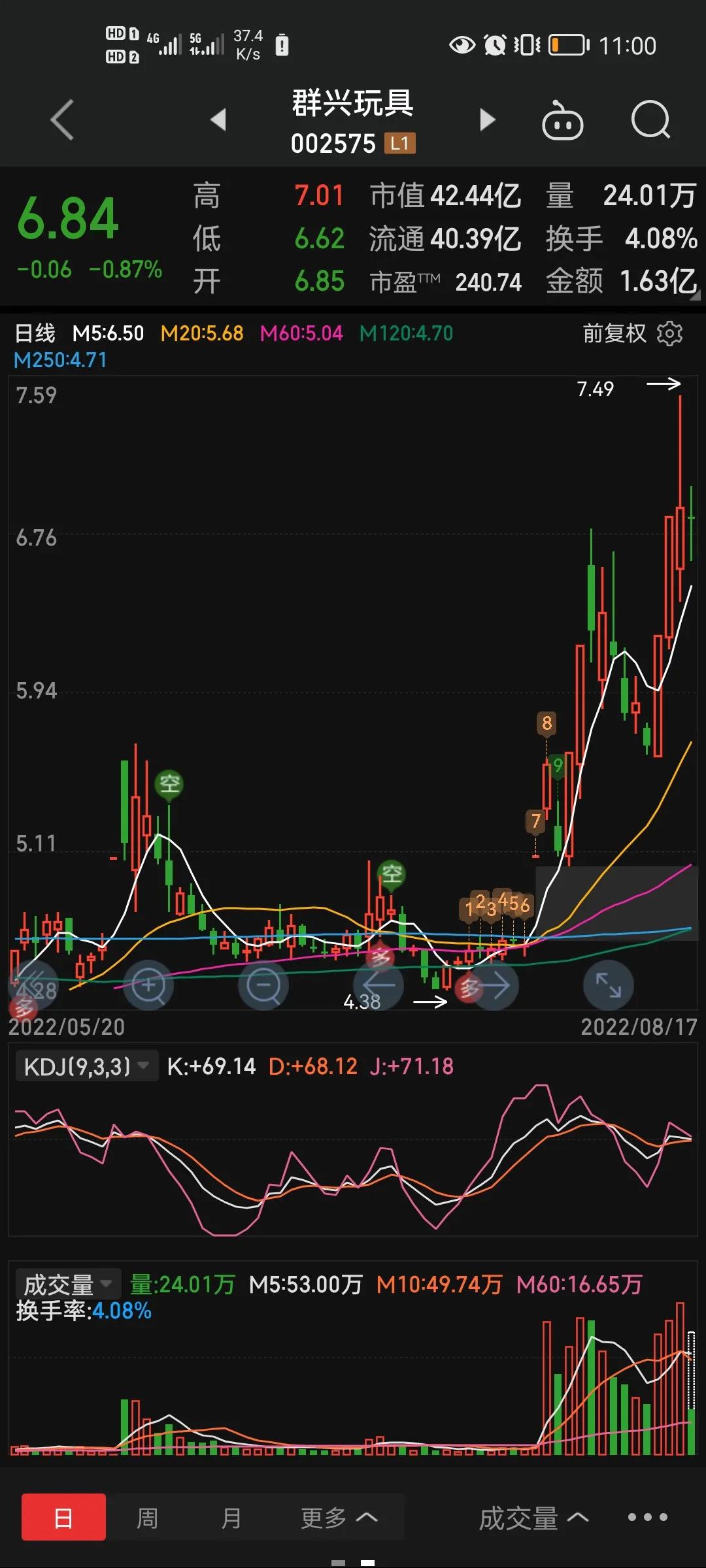Pan the chart right using the right arrow icon

coord(494,986)
